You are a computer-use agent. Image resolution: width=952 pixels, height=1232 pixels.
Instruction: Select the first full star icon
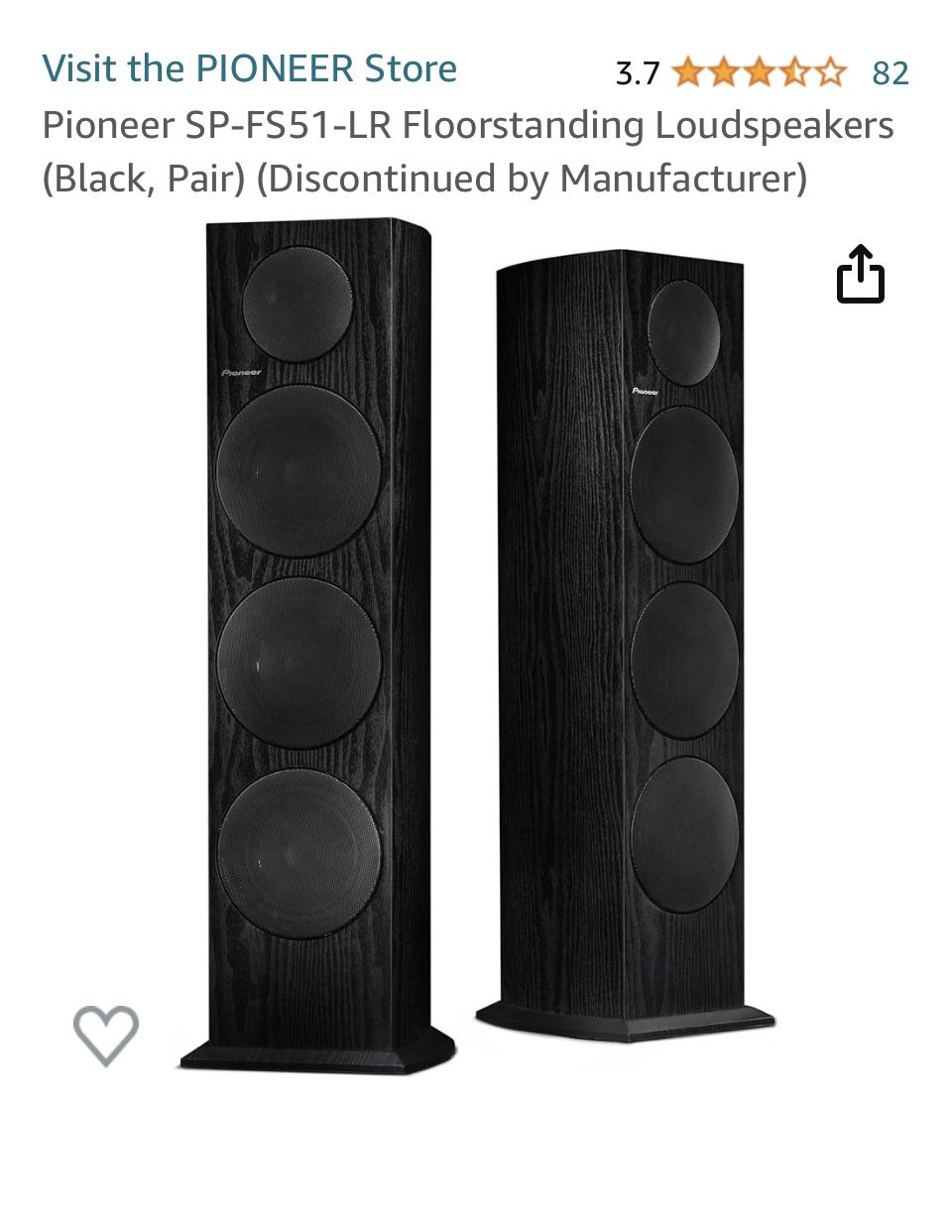pos(688,71)
